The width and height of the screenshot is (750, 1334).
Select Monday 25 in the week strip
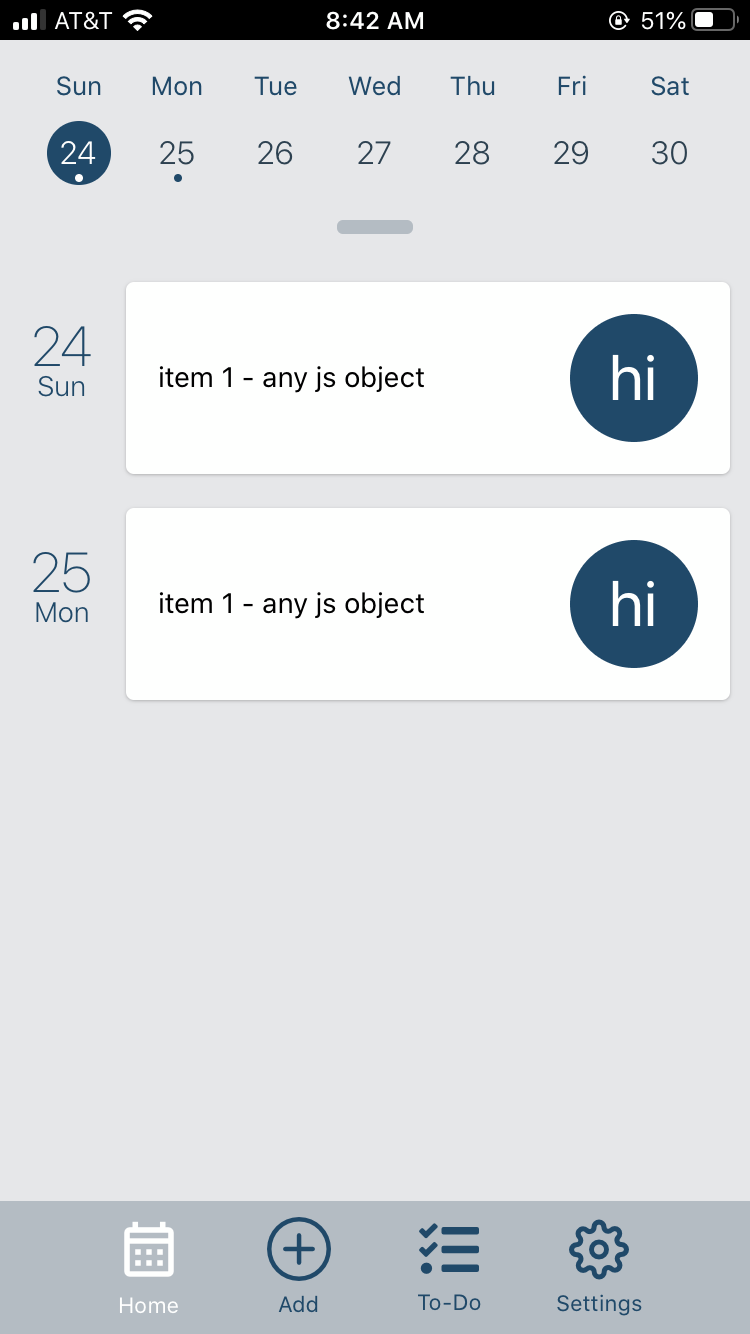pos(177,153)
